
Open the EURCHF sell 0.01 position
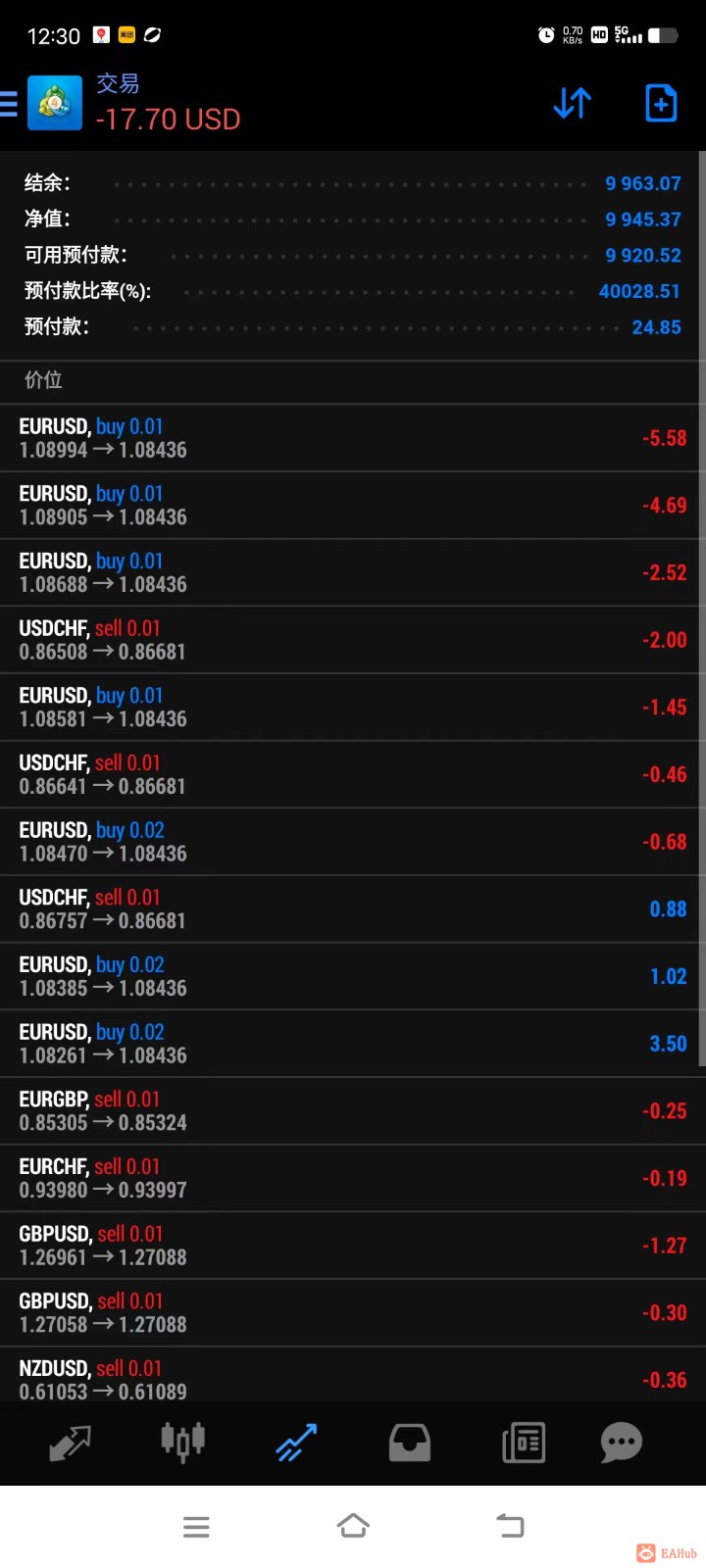tap(353, 1178)
